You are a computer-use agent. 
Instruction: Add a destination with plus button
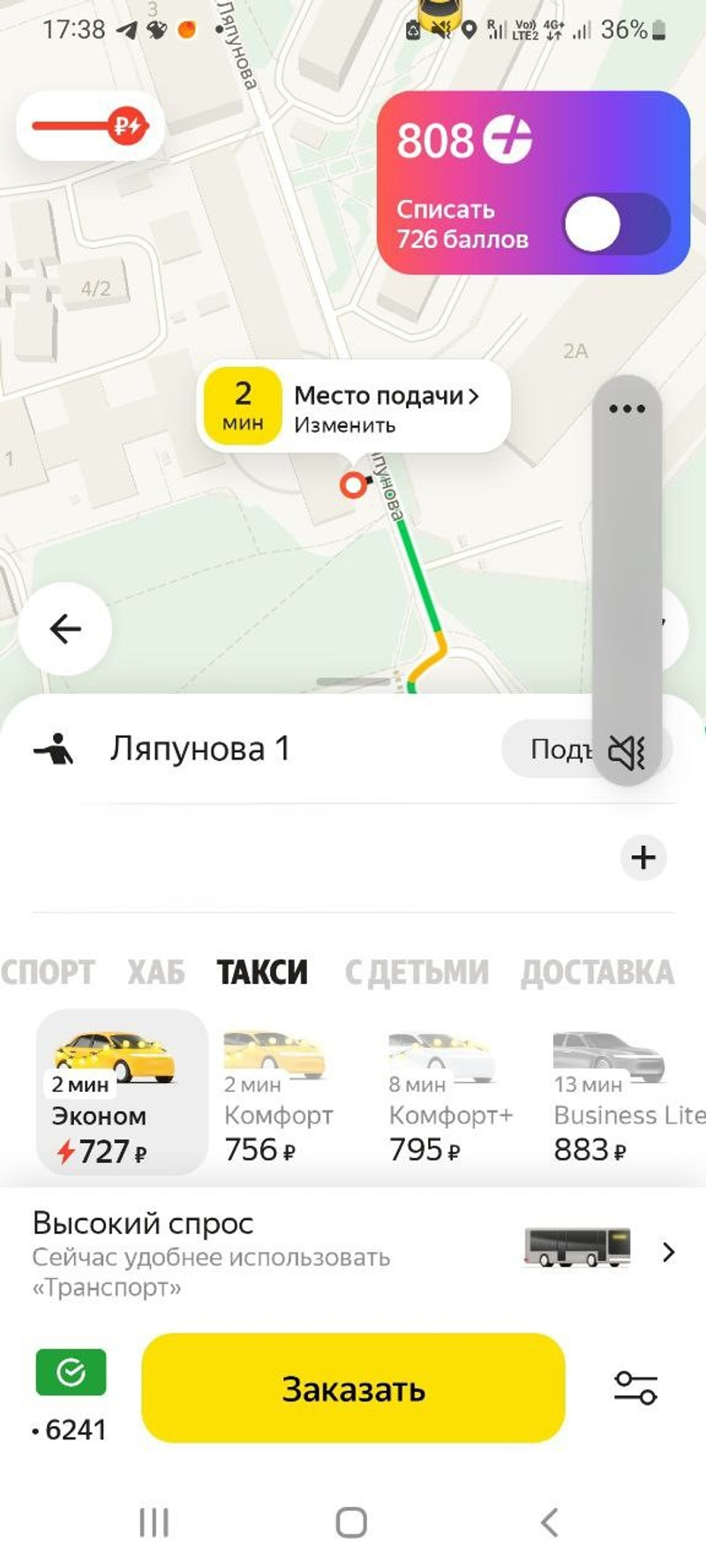tap(643, 857)
